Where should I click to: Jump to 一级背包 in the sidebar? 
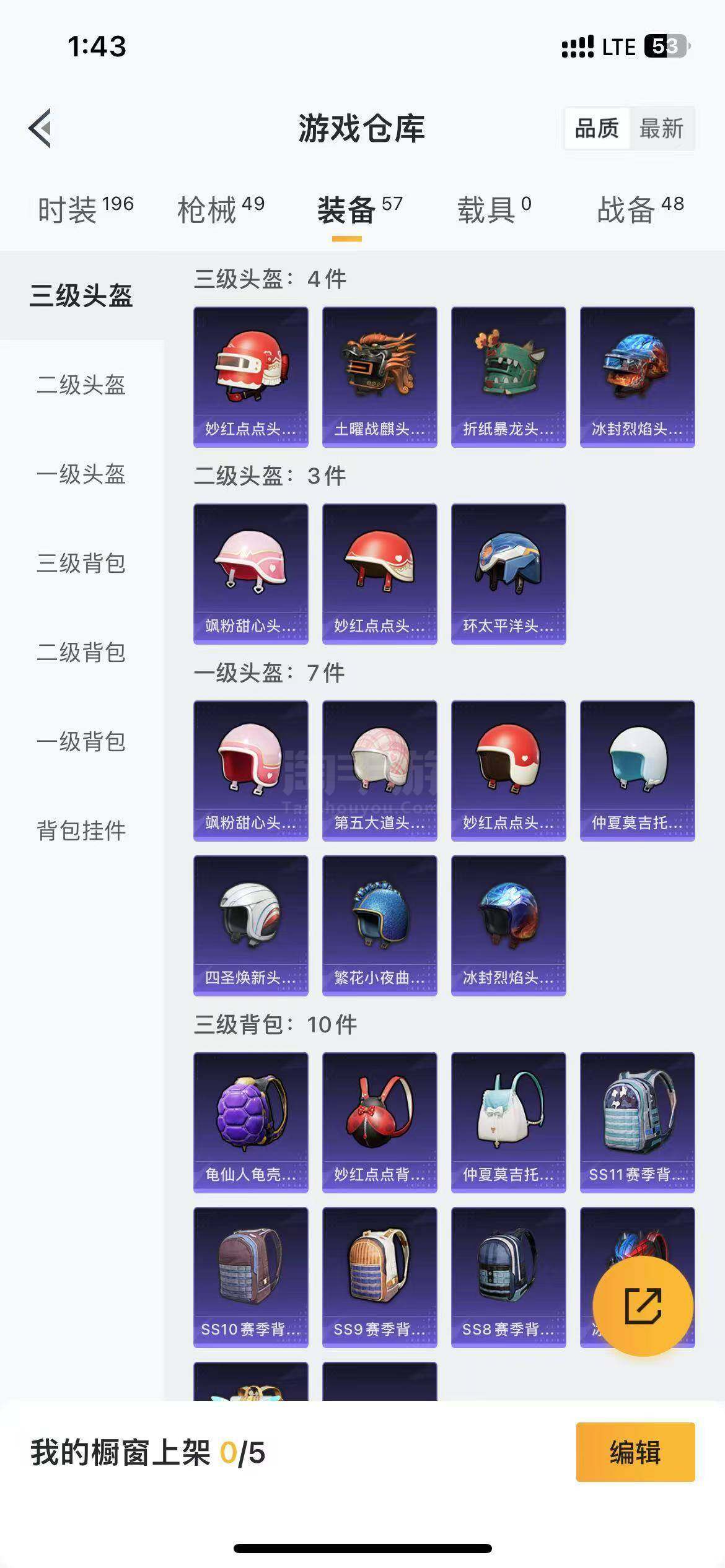click(x=81, y=742)
